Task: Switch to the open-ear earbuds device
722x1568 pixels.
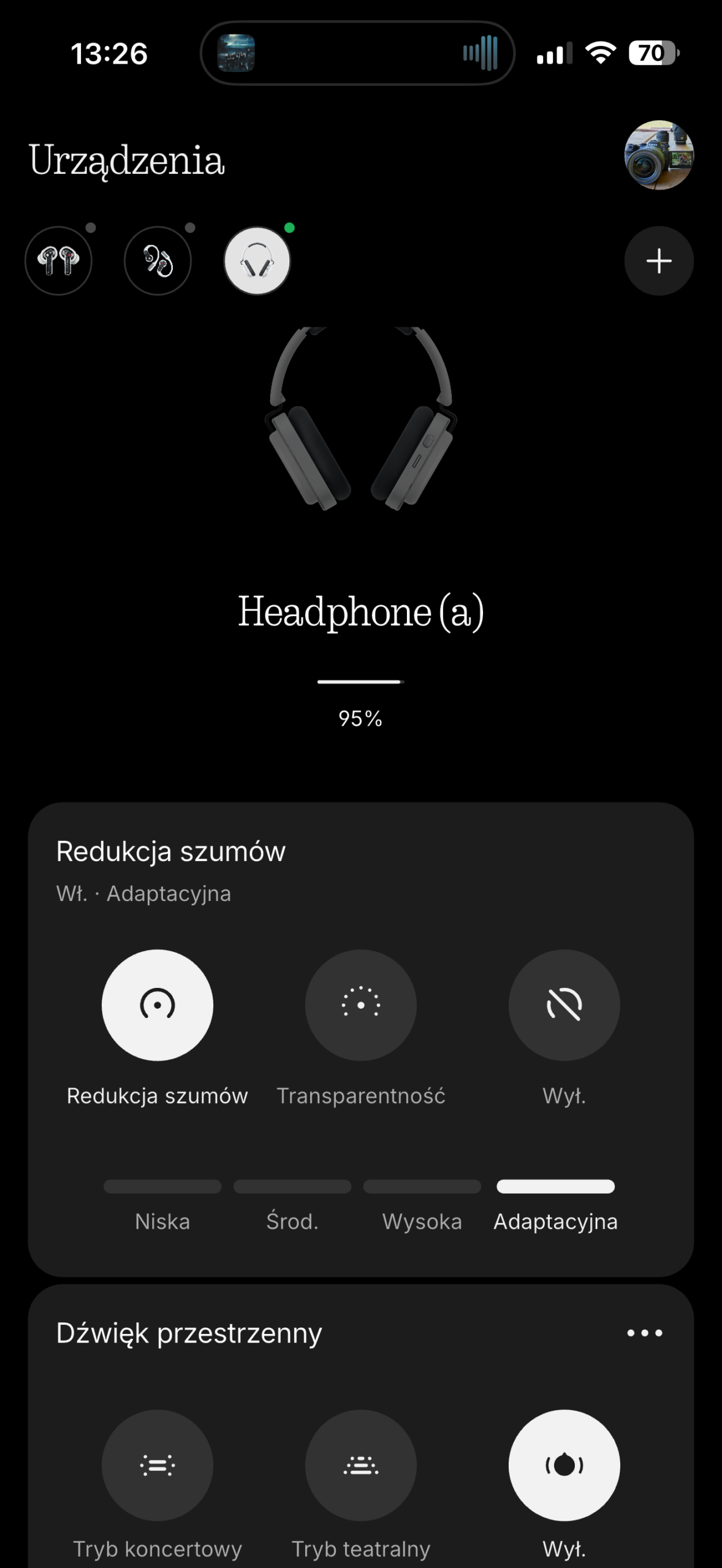Action: [158, 261]
